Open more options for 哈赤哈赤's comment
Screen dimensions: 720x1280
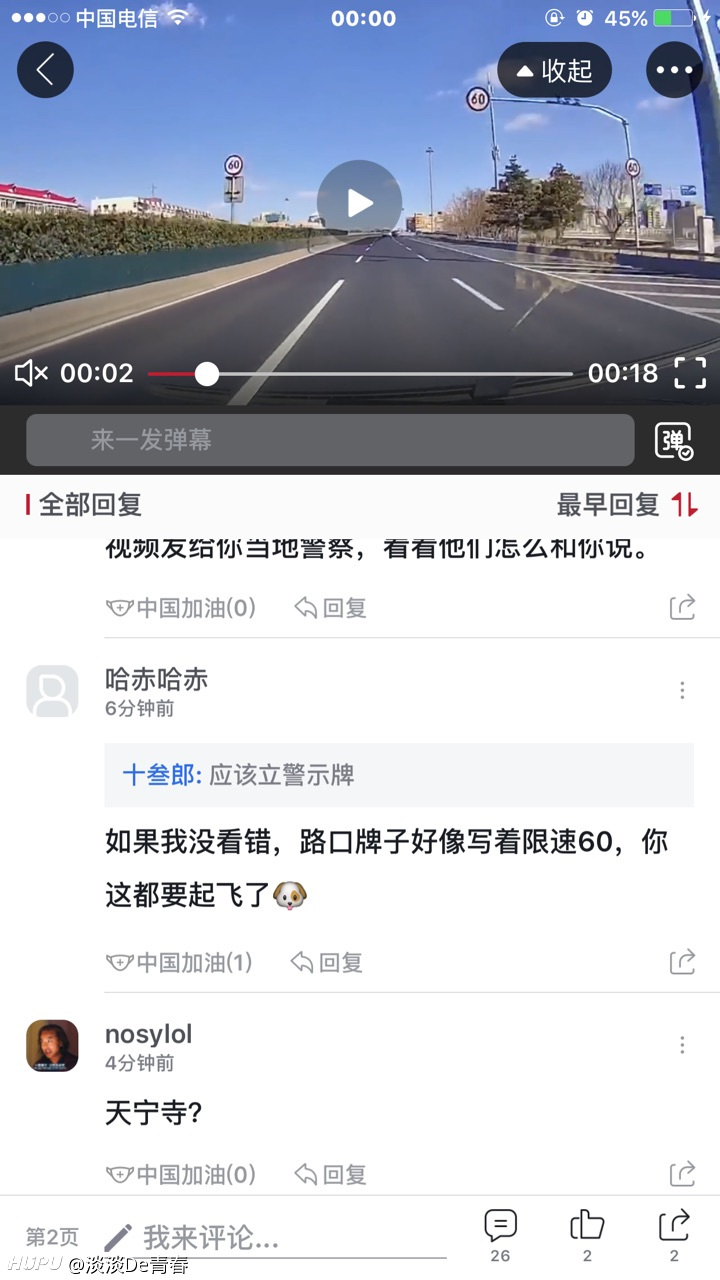coord(682,690)
